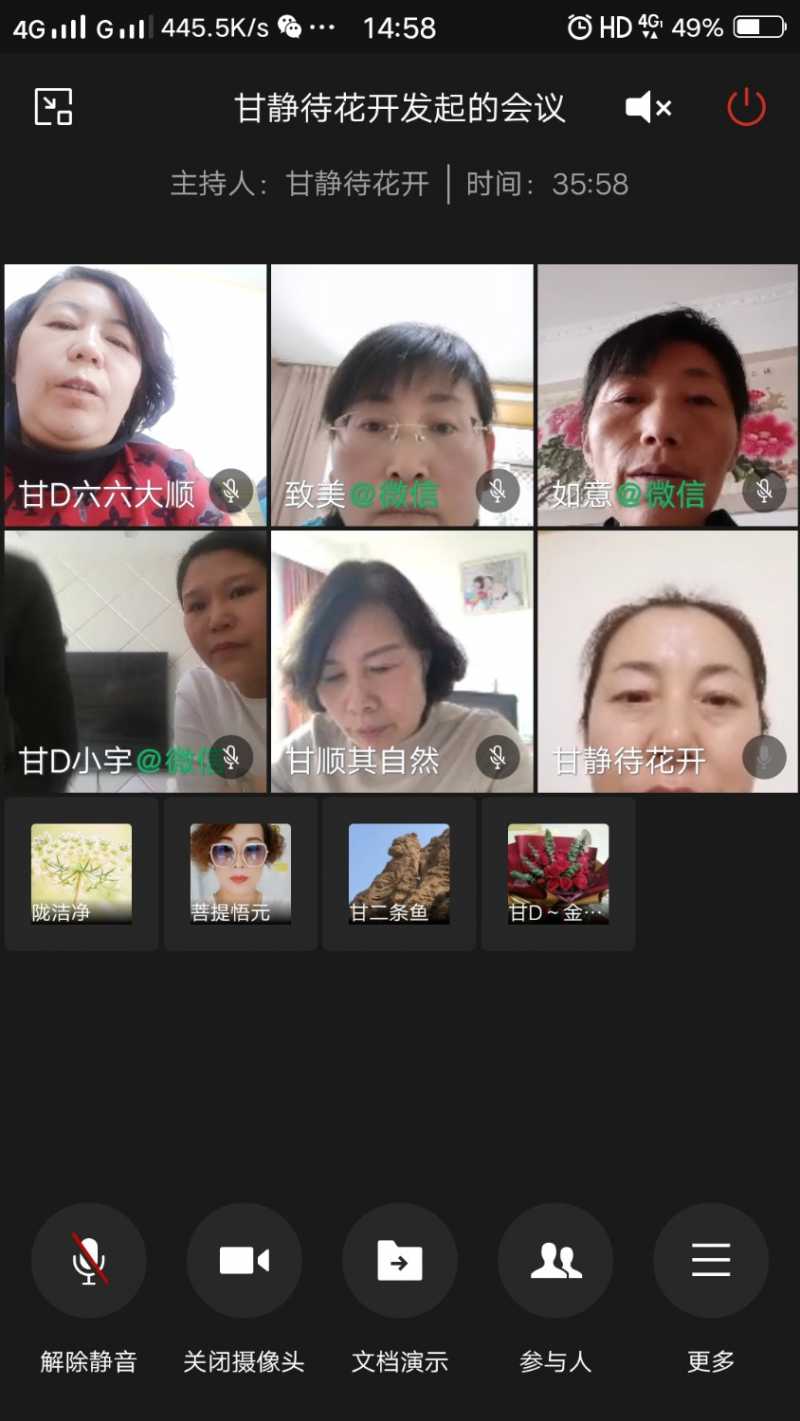This screenshot has width=800, height=1421.
Task: Enlarge 如意's video feed
Action: (x=668, y=395)
